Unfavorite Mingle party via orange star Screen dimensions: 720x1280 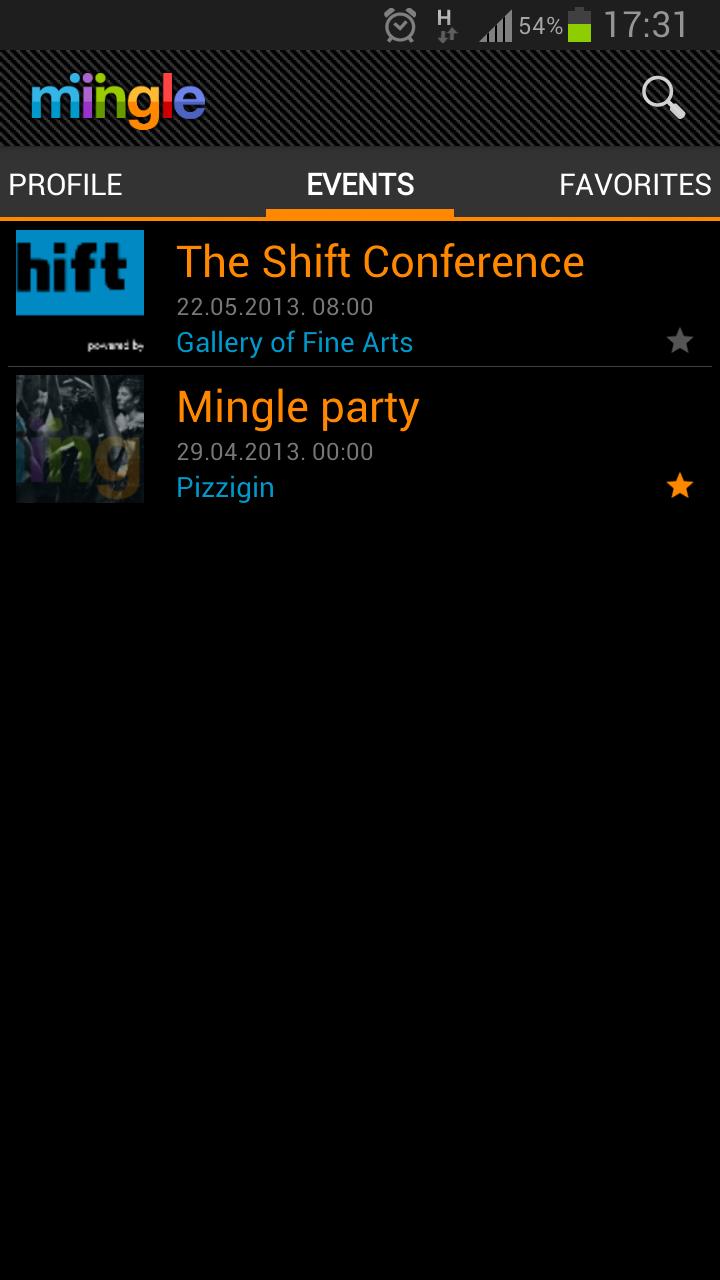(680, 487)
